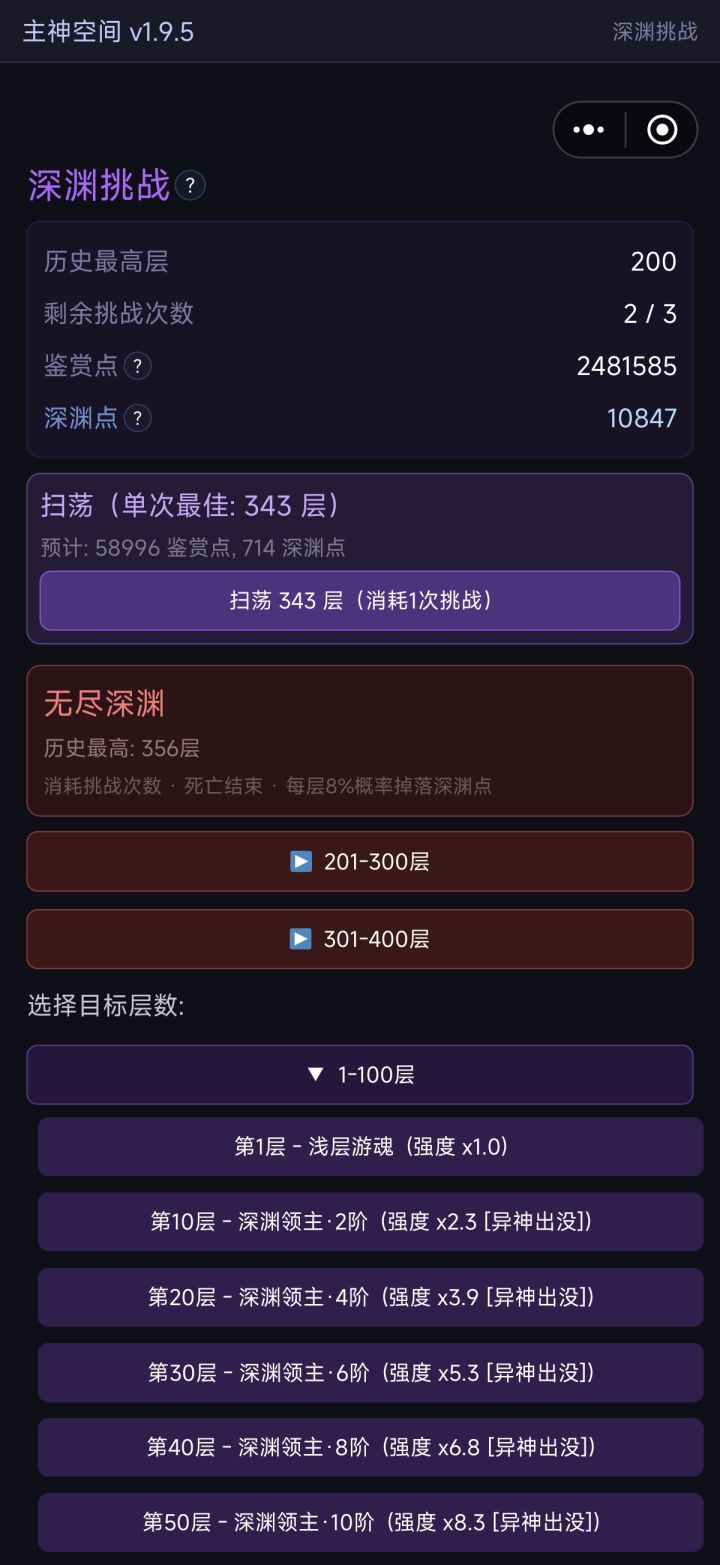Start sweep with 扫荡 343 层 button

(360, 600)
